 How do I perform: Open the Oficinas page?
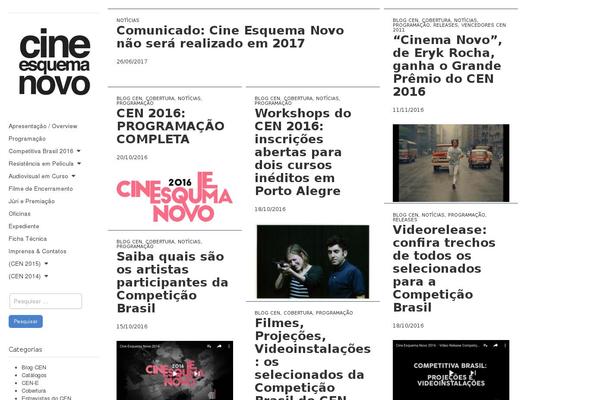click(x=19, y=213)
